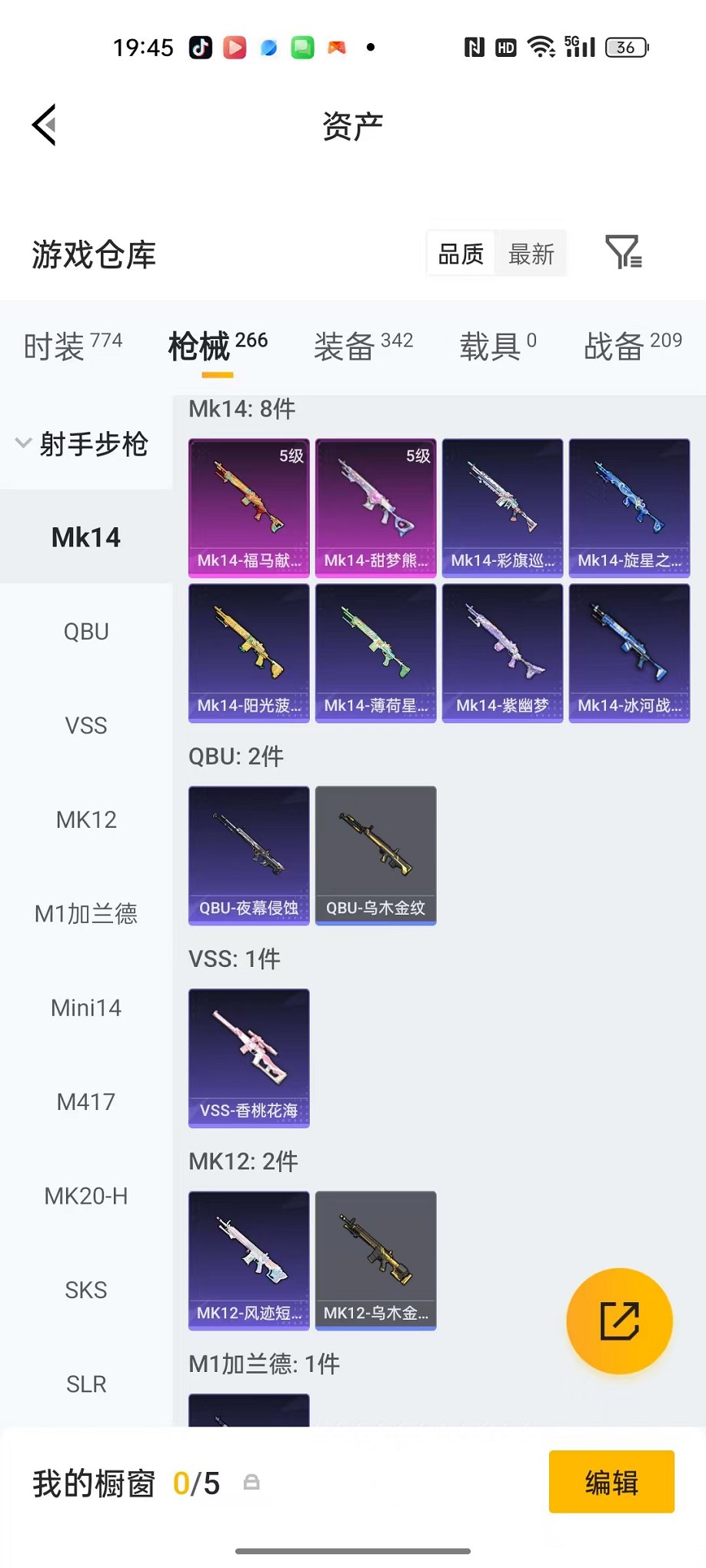This screenshot has width=706, height=1568.
Task: Tap the orange floating share button
Action: click(x=619, y=1321)
